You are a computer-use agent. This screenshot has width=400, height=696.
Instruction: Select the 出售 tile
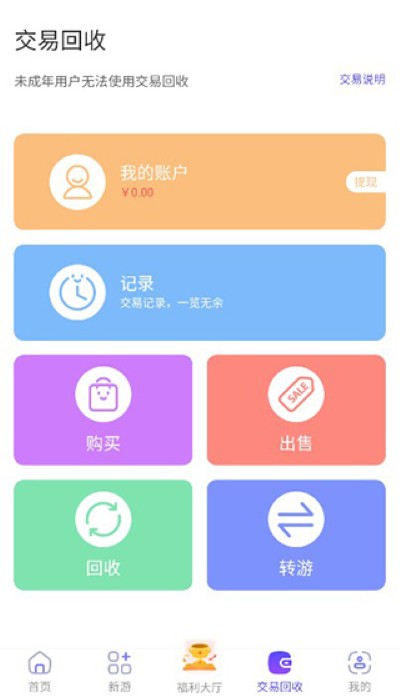pyautogui.click(x=296, y=410)
